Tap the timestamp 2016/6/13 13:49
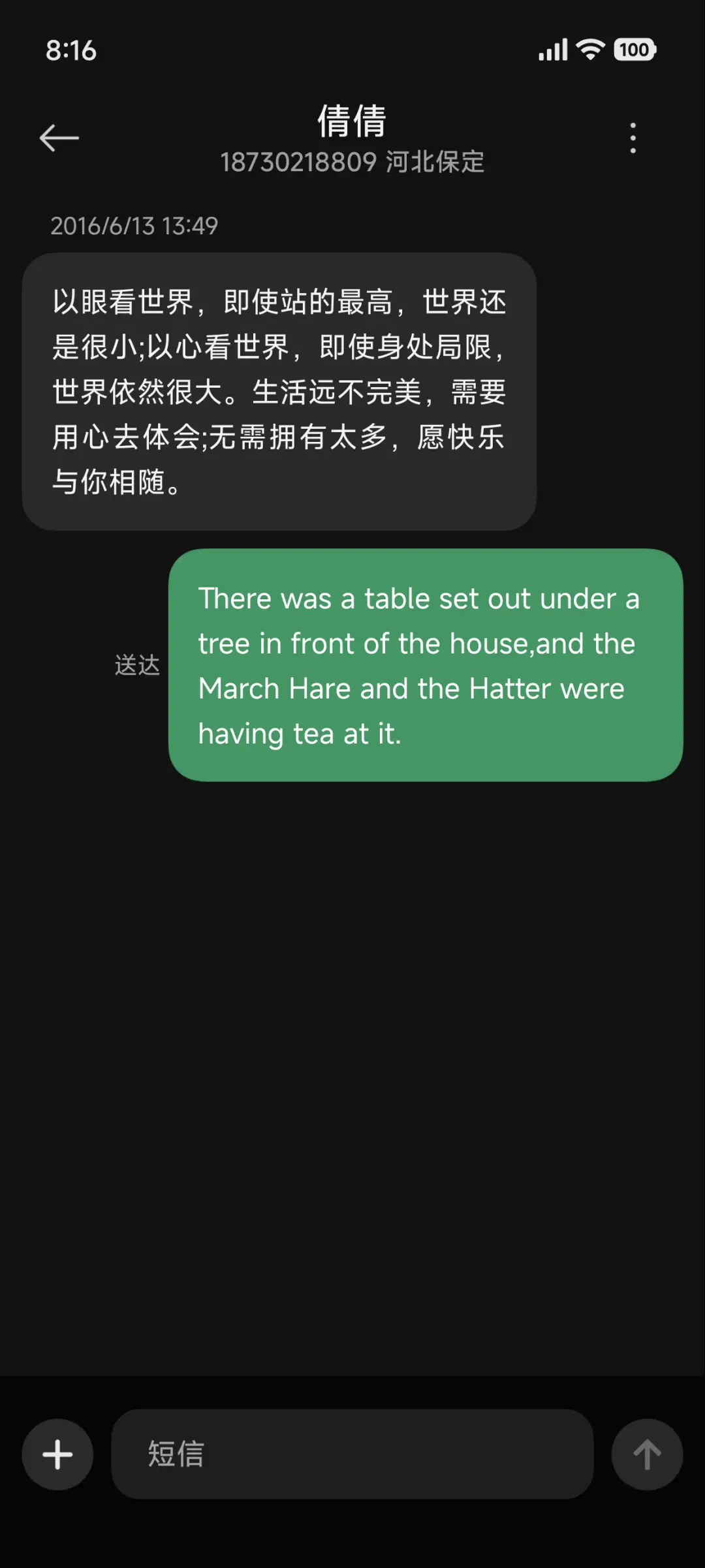Screen dimensions: 705x1568 (x=134, y=226)
